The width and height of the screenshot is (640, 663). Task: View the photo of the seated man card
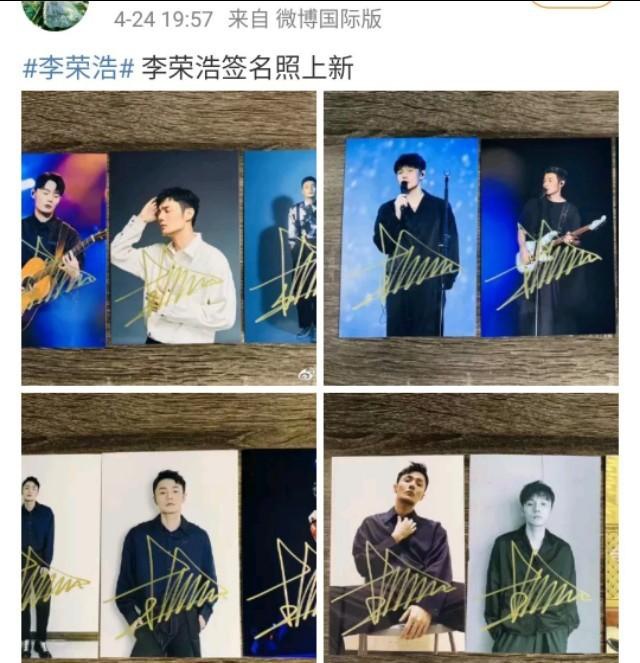(471, 526)
